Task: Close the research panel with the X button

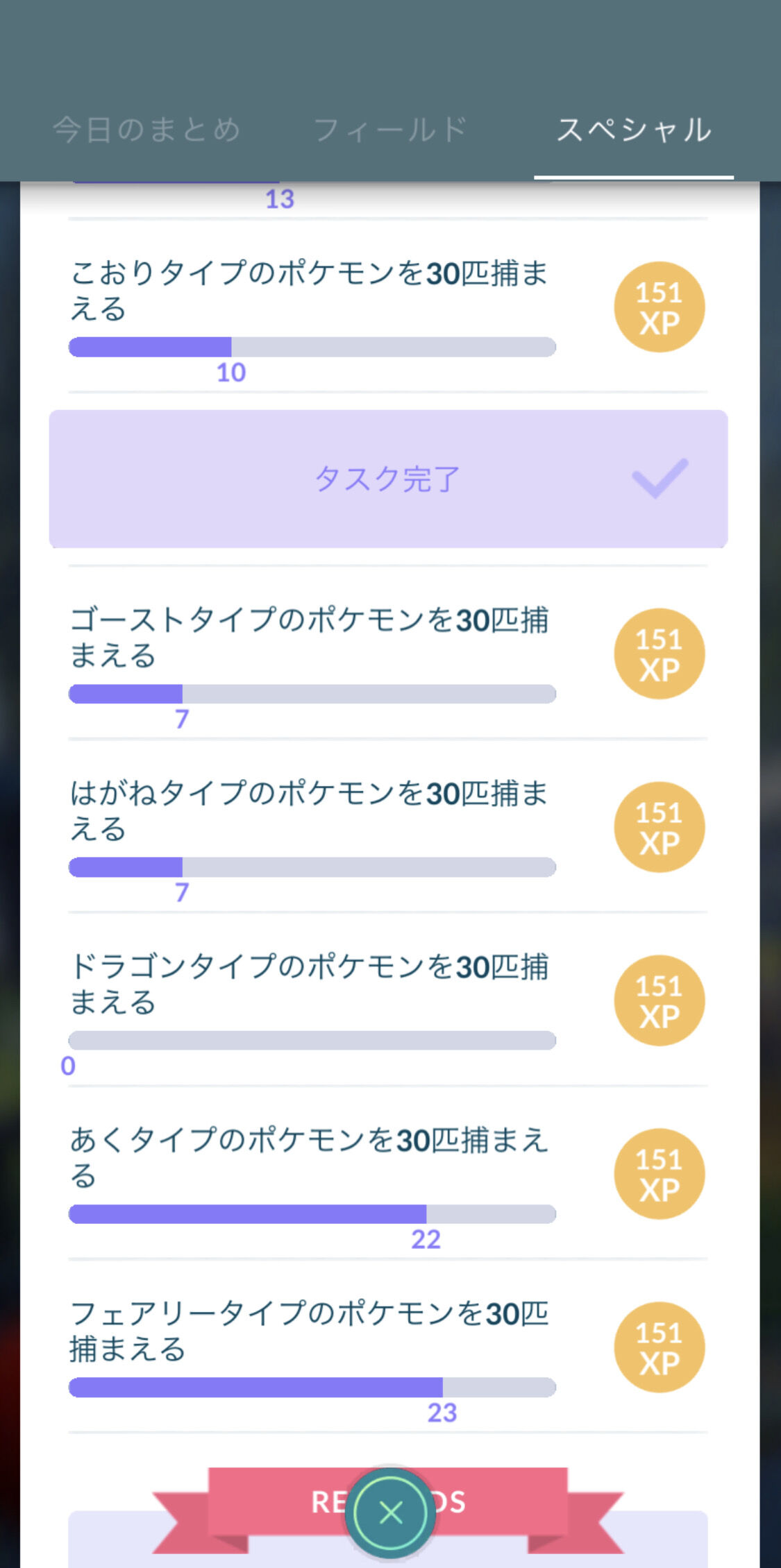Action: point(391,1512)
